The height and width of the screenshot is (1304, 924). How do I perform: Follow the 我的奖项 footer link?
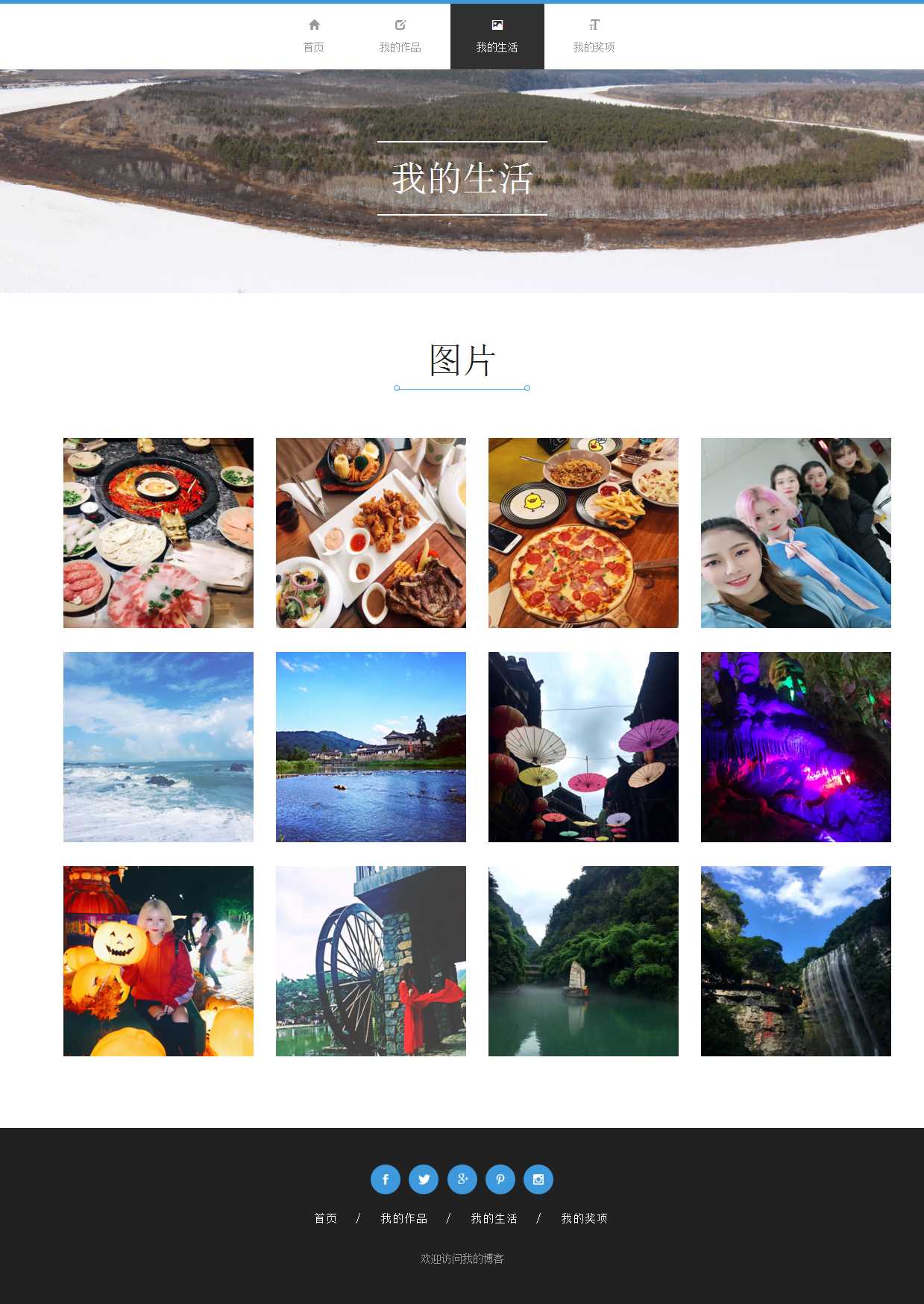point(584,1218)
